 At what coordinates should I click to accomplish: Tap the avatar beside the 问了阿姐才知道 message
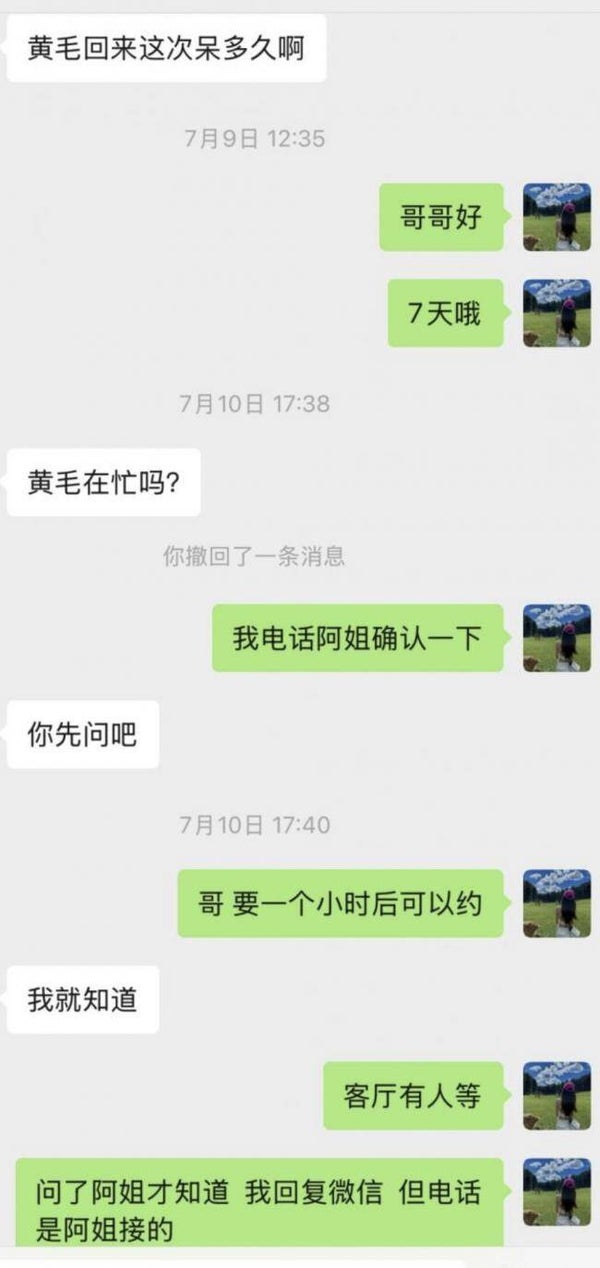point(557,1191)
